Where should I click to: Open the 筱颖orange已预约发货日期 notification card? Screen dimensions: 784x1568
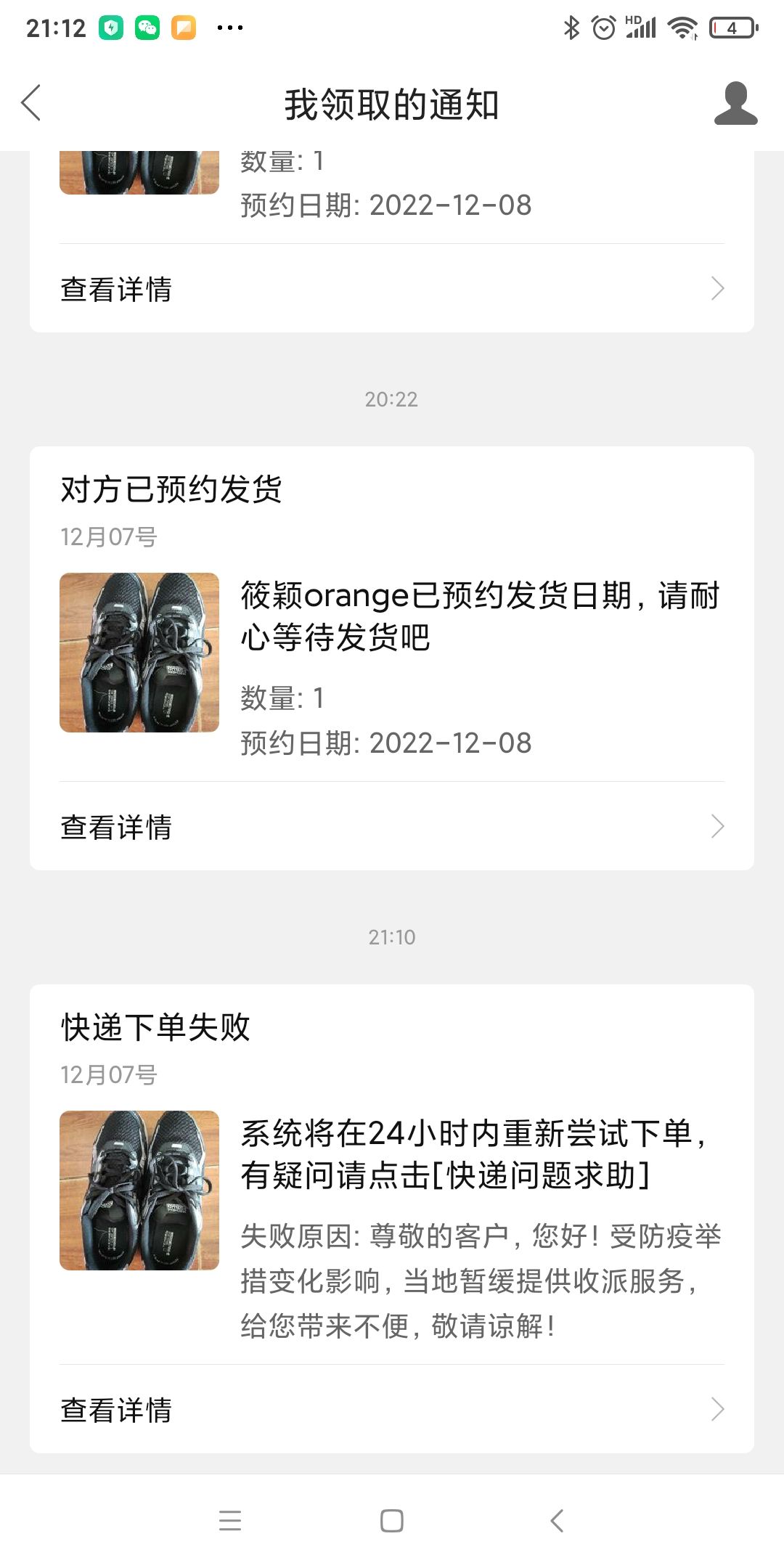(x=392, y=658)
